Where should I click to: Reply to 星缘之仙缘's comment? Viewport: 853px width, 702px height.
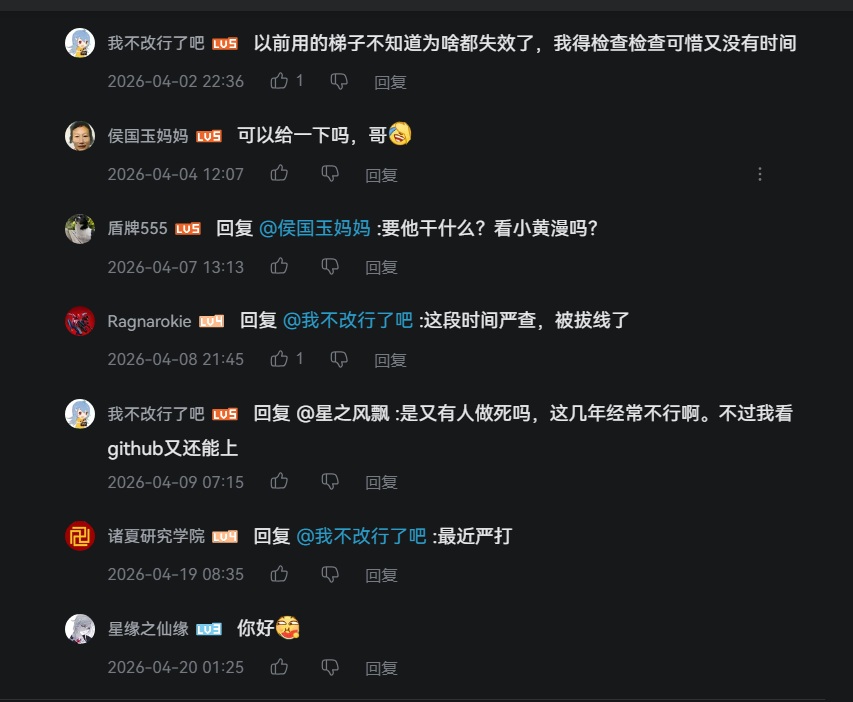(x=381, y=668)
